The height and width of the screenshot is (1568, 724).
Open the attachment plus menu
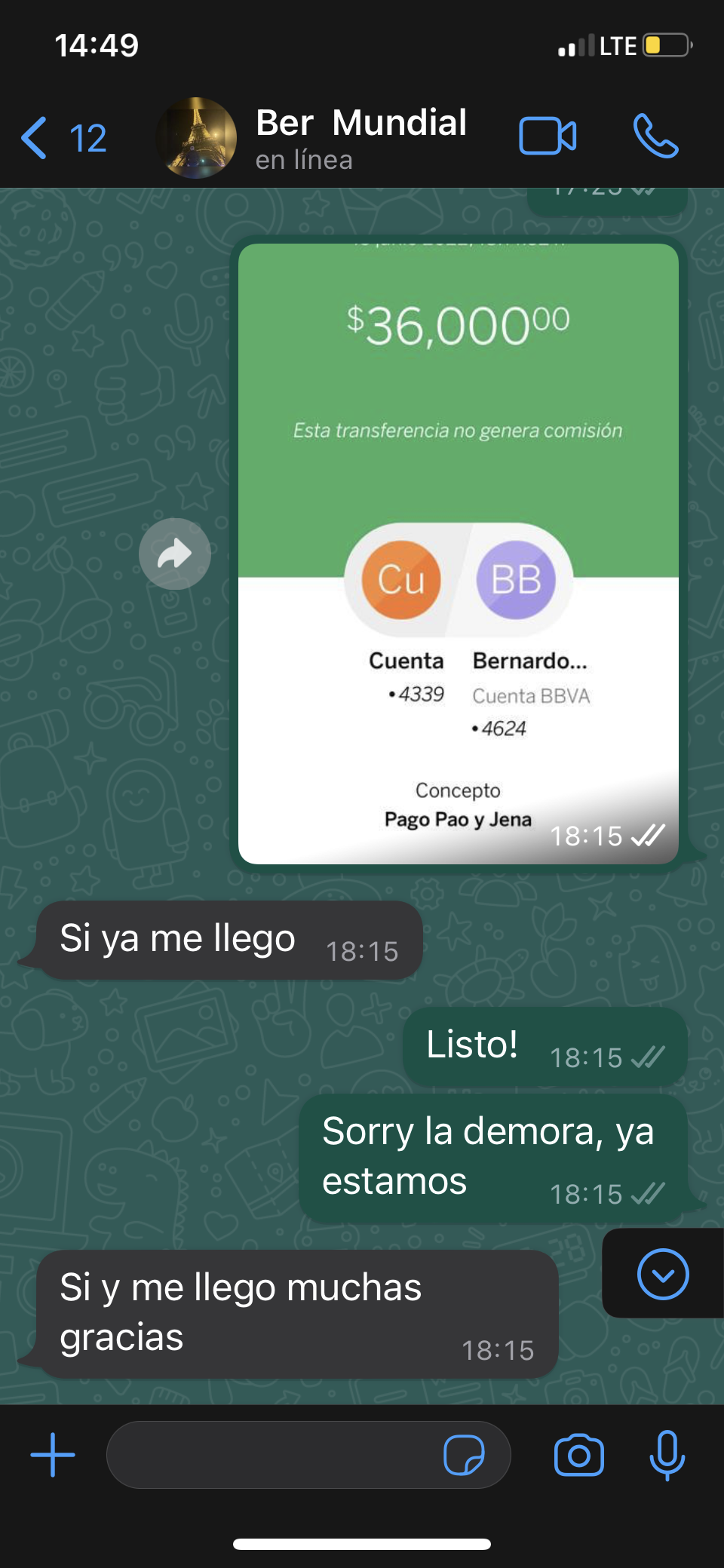(53, 1454)
